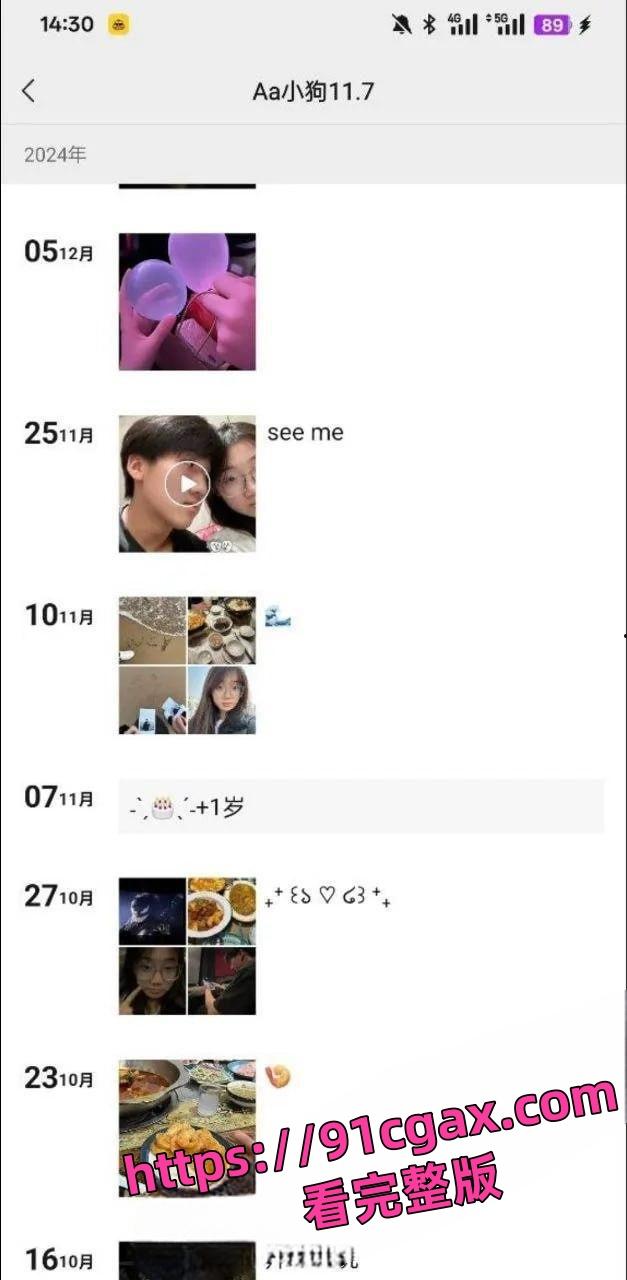Open the 16 10月 post
627x1280 pixels.
point(187,1260)
